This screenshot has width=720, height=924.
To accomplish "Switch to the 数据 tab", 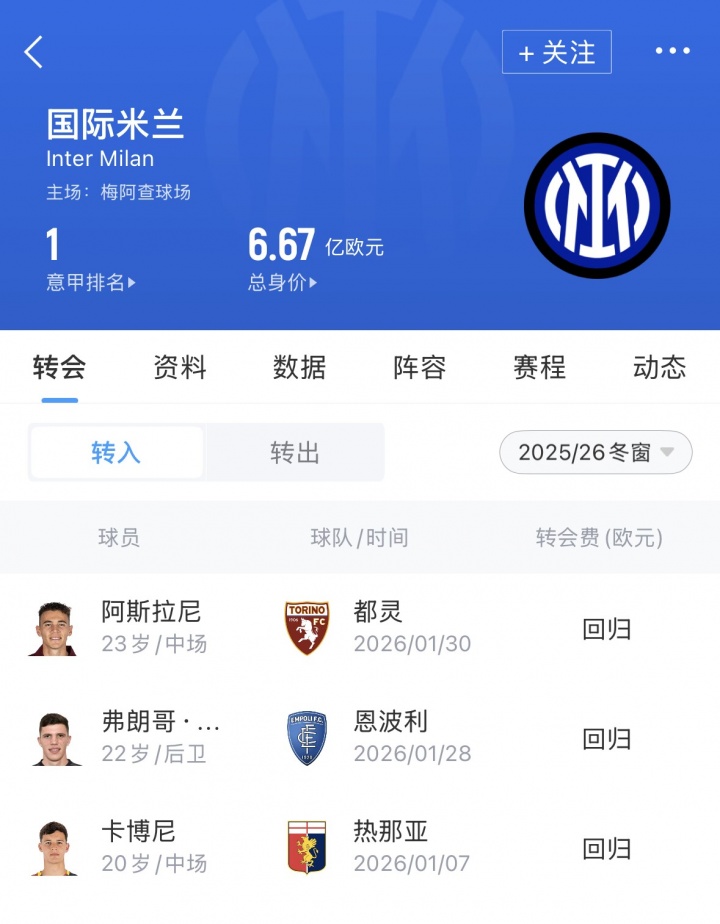I will [x=300, y=368].
